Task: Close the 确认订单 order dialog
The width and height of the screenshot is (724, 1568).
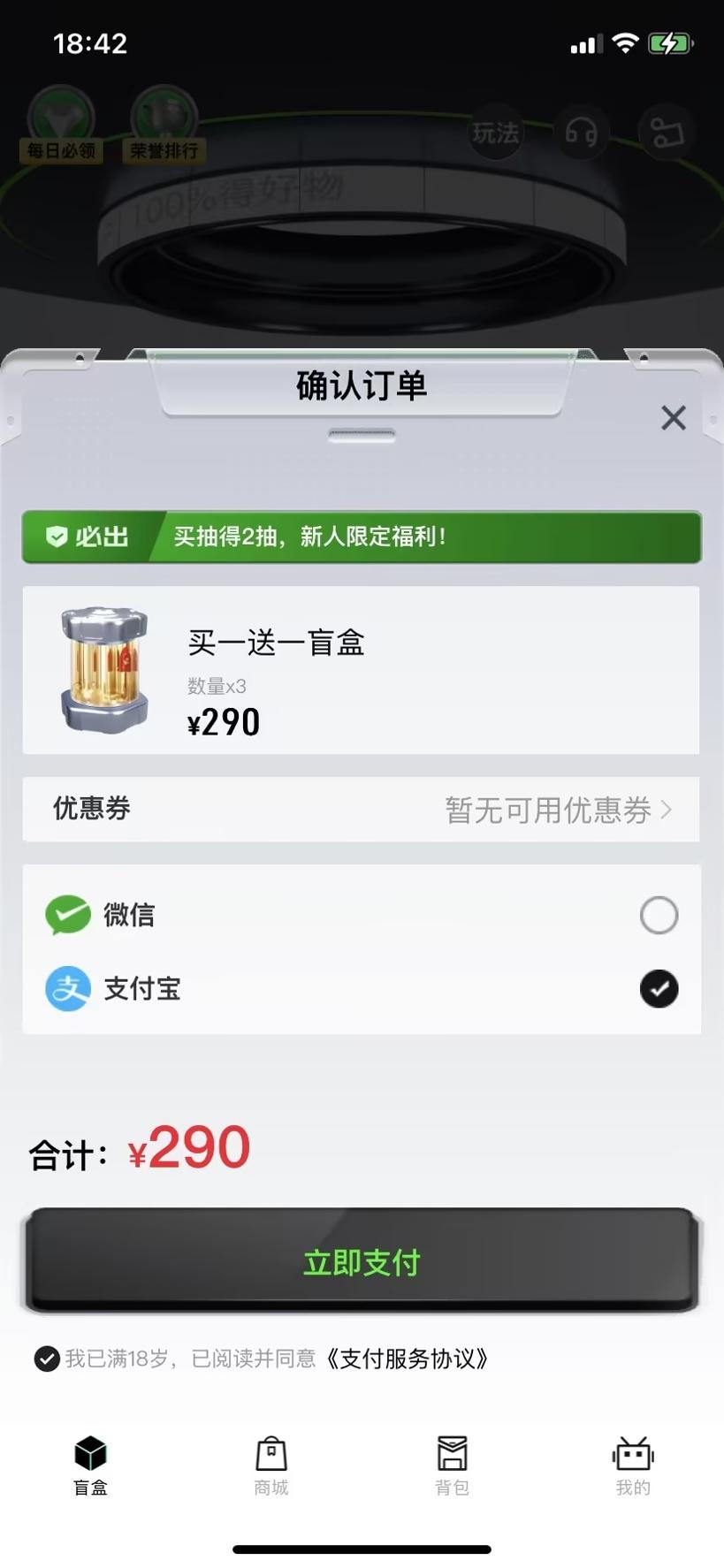Action: point(673,418)
